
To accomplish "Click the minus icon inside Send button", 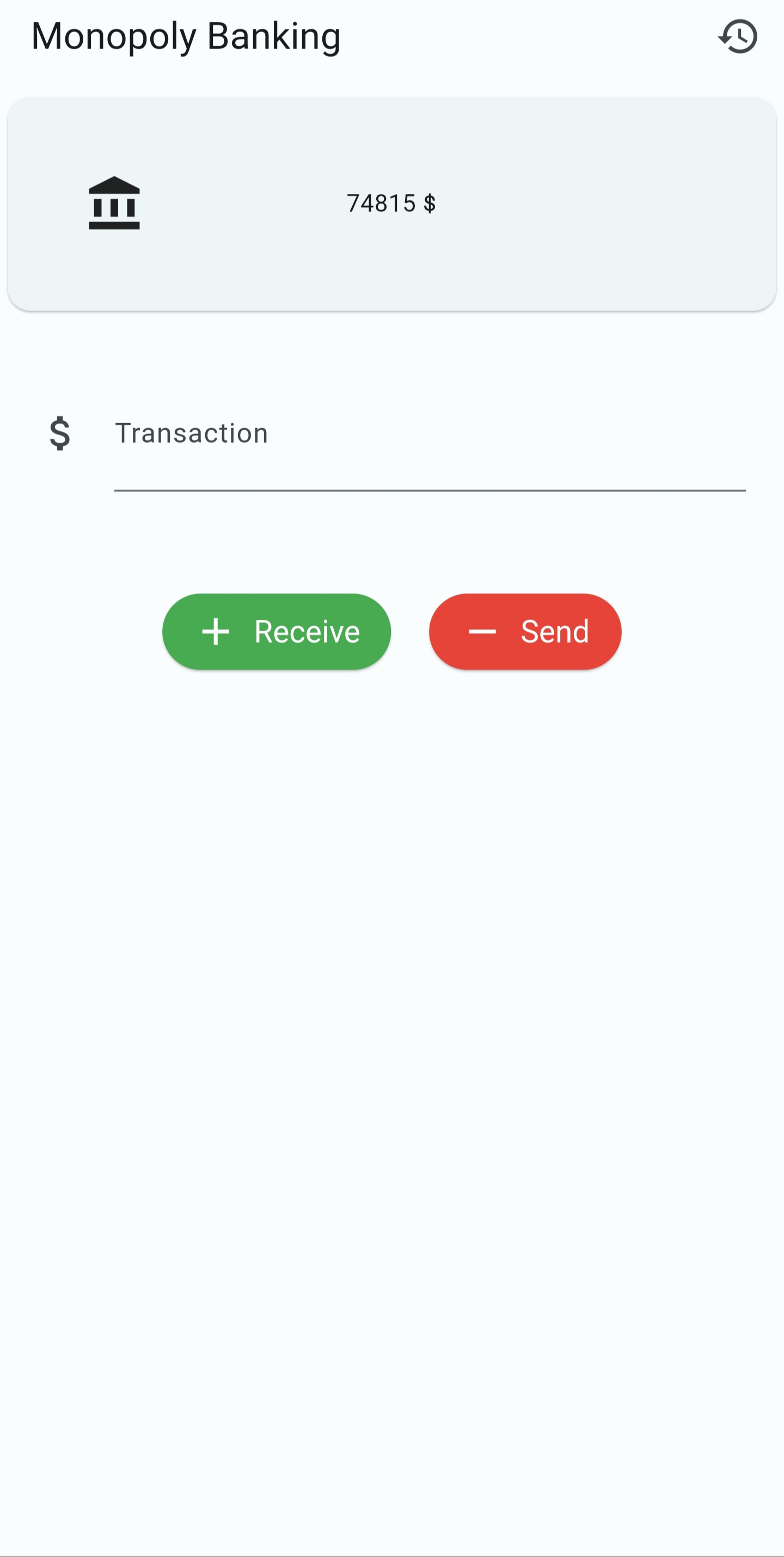I will (482, 632).
